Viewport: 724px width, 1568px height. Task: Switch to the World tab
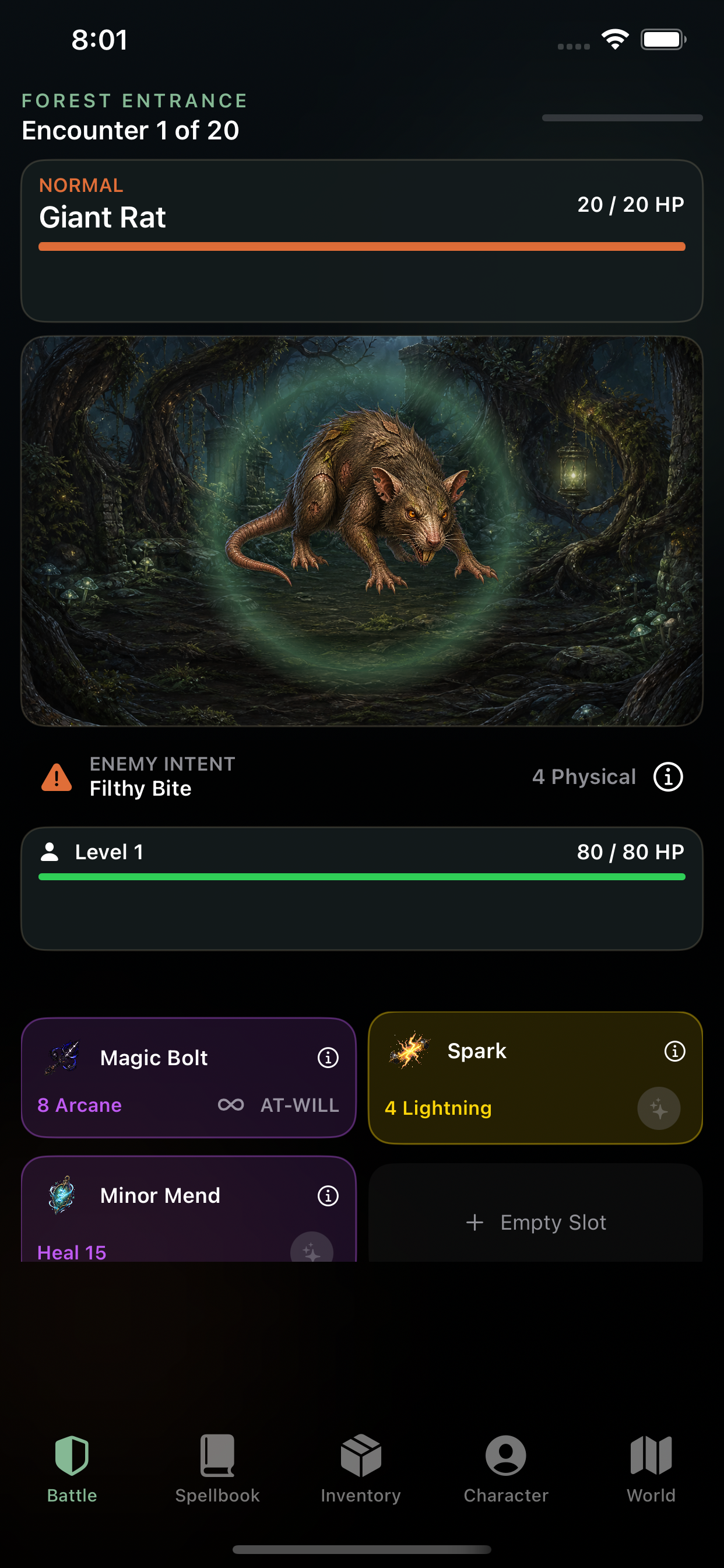[651, 1469]
